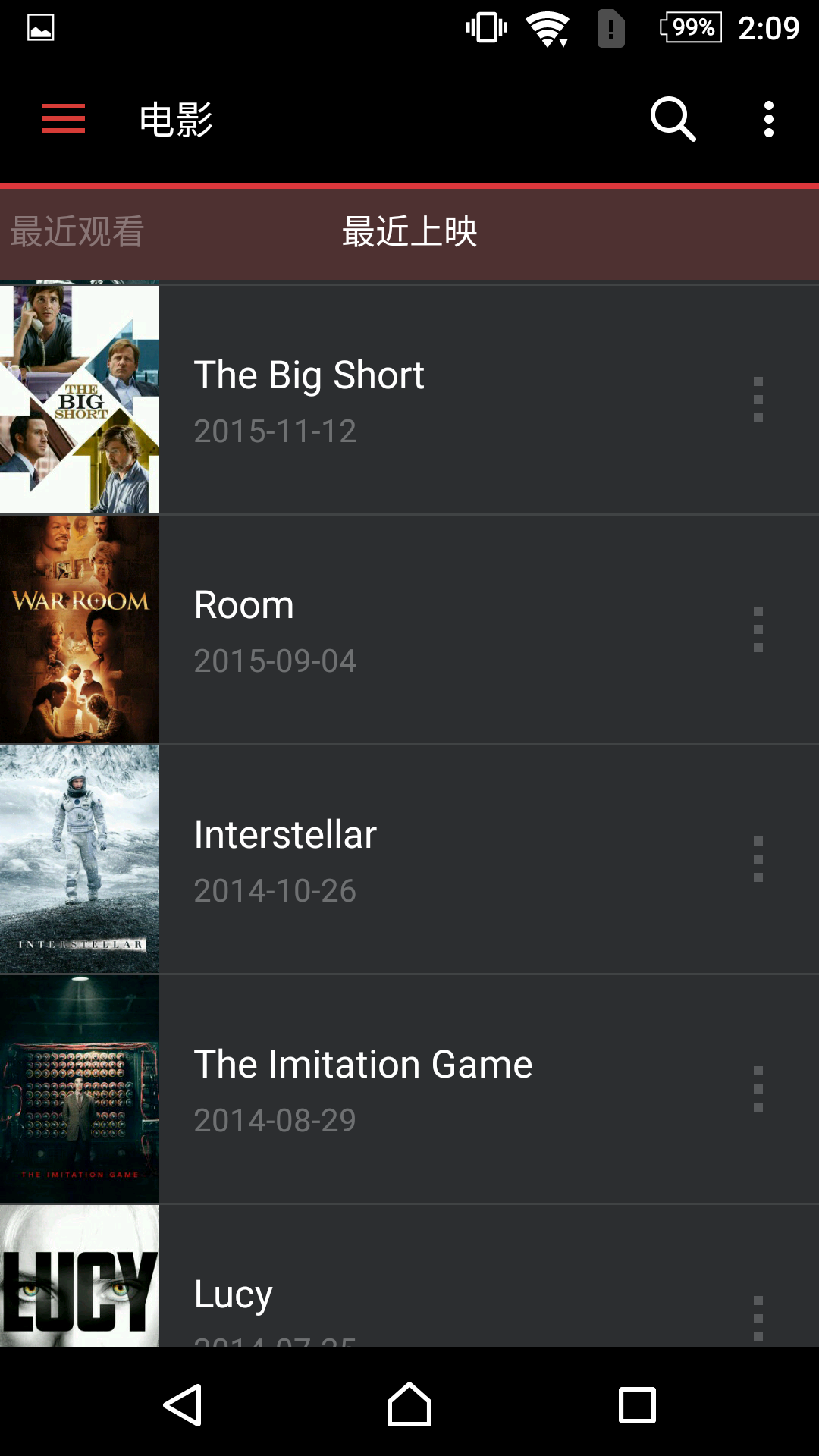Show more options for The Big Short
819x1456 pixels.
point(758,400)
